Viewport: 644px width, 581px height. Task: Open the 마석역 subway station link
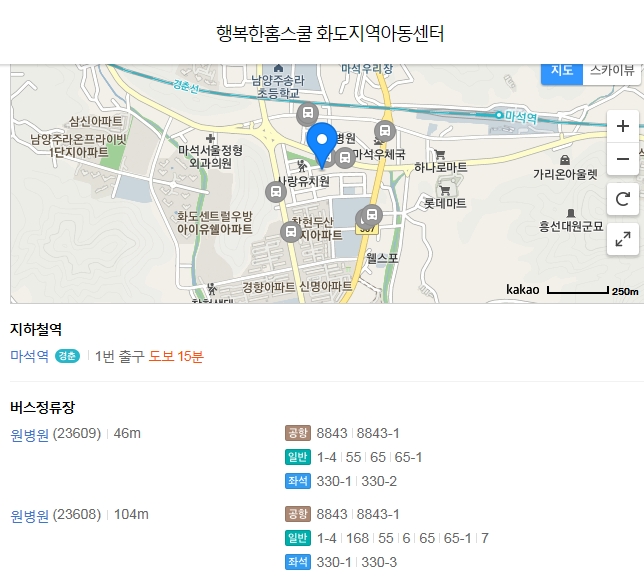tap(29, 356)
